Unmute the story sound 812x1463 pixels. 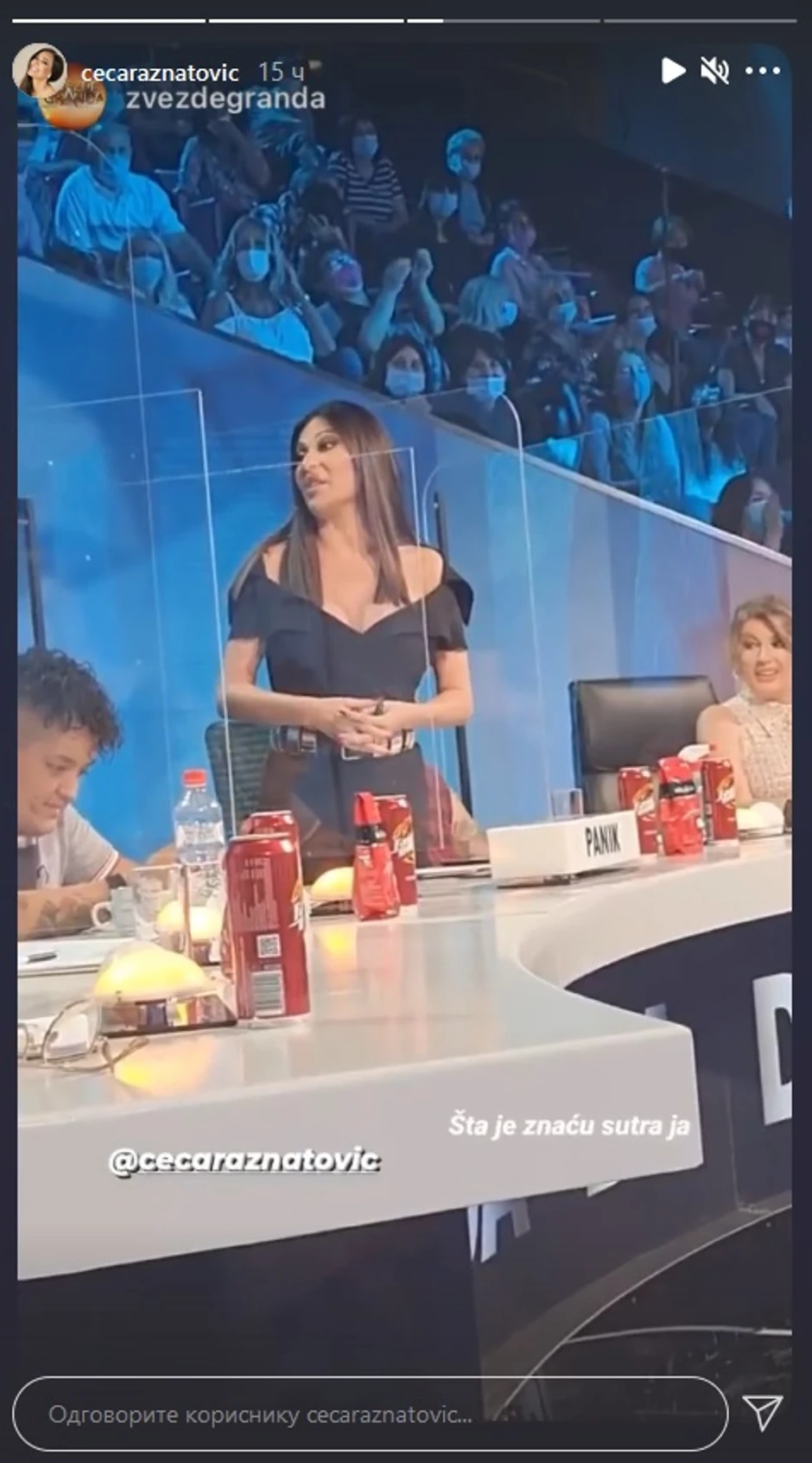pos(714,71)
